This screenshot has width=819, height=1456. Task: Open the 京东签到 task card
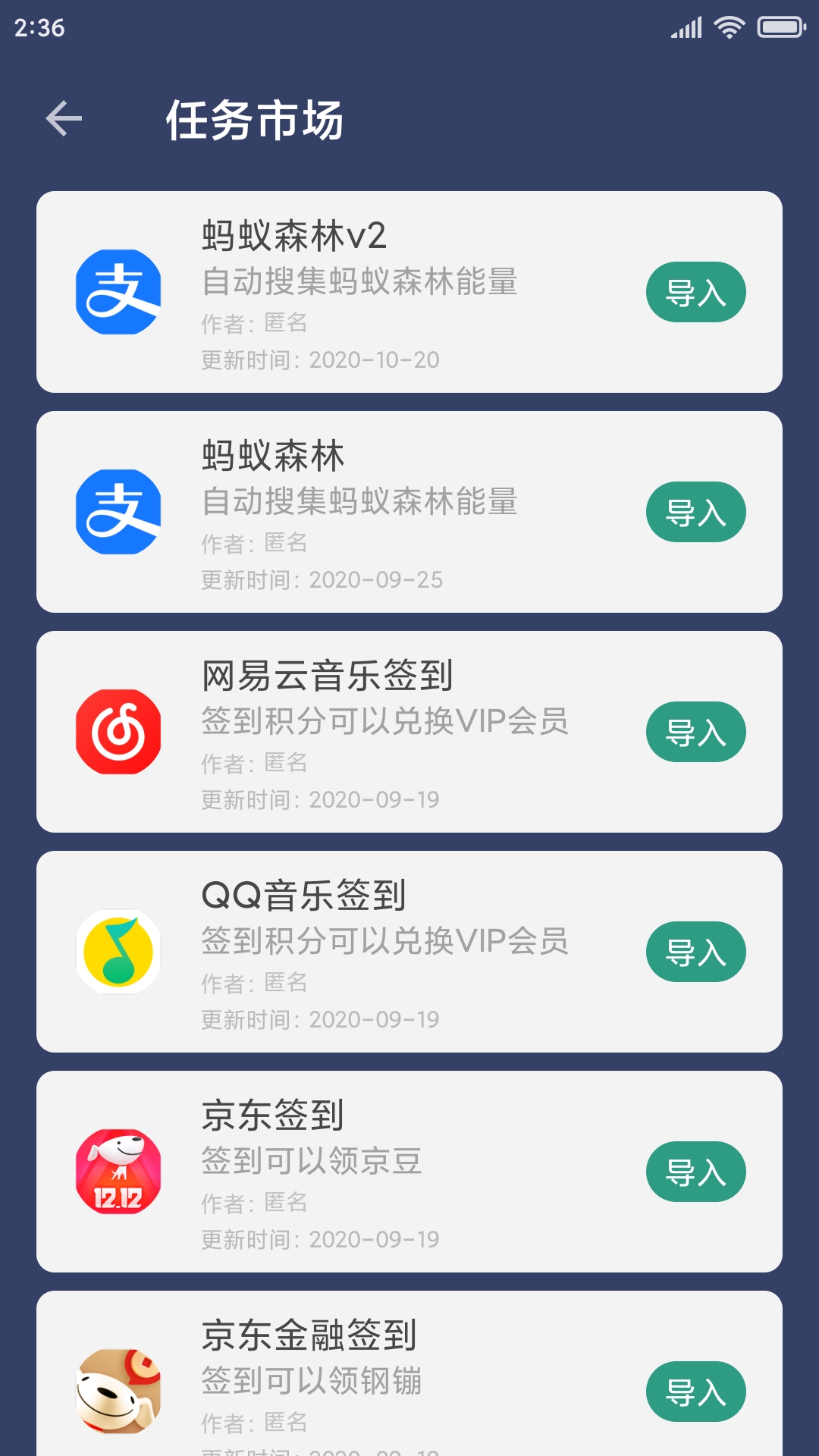(409, 1172)
